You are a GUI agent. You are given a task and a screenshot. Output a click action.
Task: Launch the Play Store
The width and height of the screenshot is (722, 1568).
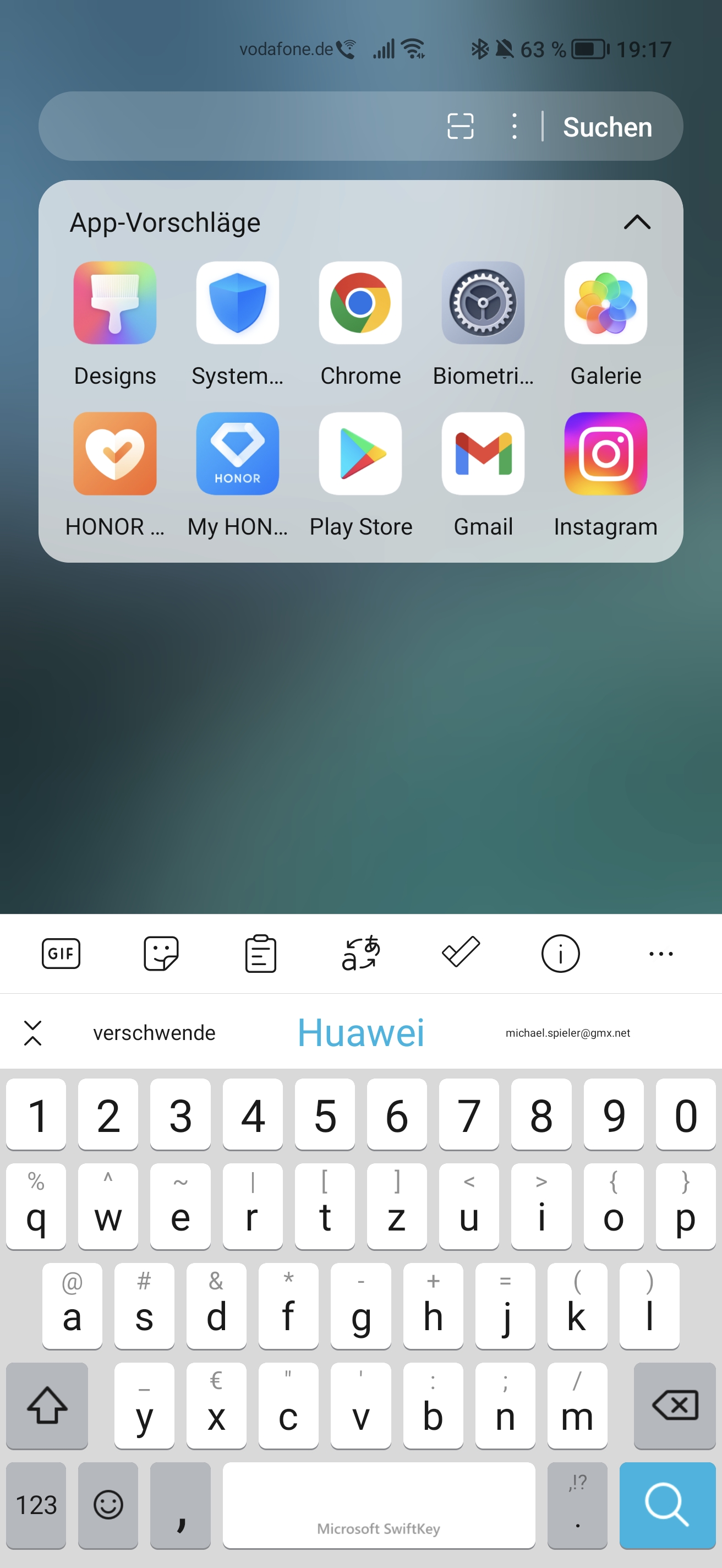point(360,454)
